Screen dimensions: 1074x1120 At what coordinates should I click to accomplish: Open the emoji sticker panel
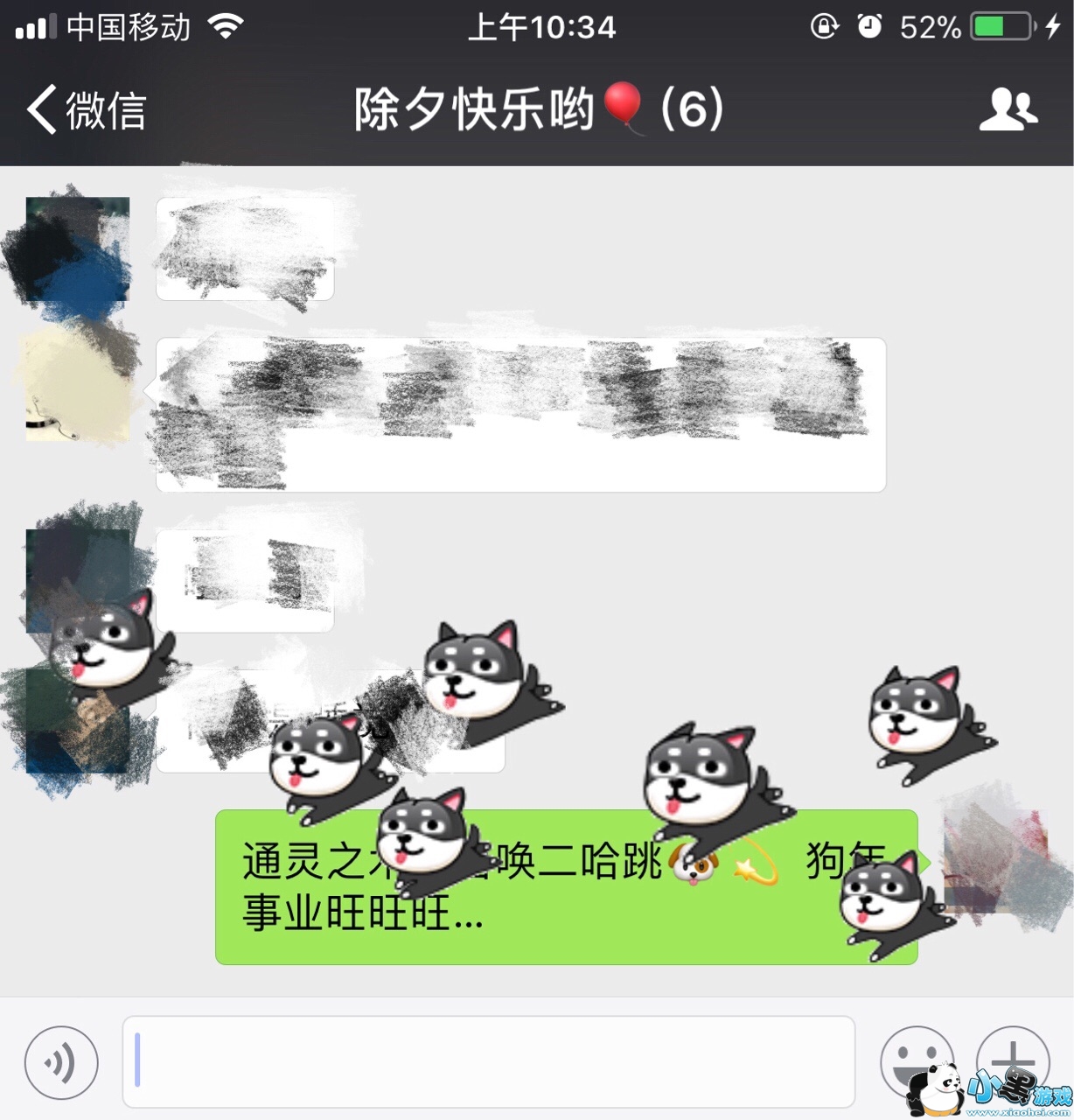pos(917,1063)
